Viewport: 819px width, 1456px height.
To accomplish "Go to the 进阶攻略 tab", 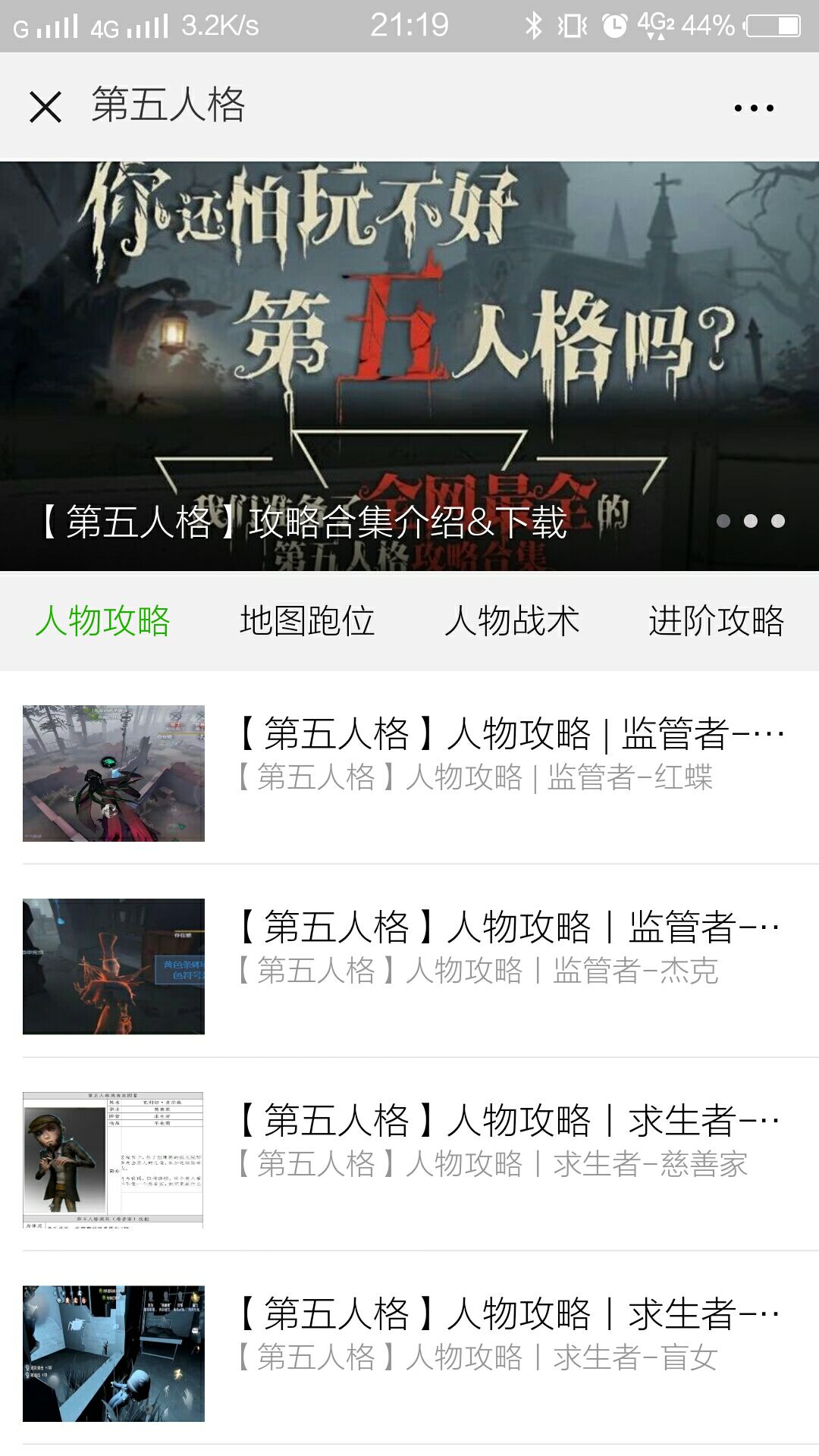I will click(716, 621).
